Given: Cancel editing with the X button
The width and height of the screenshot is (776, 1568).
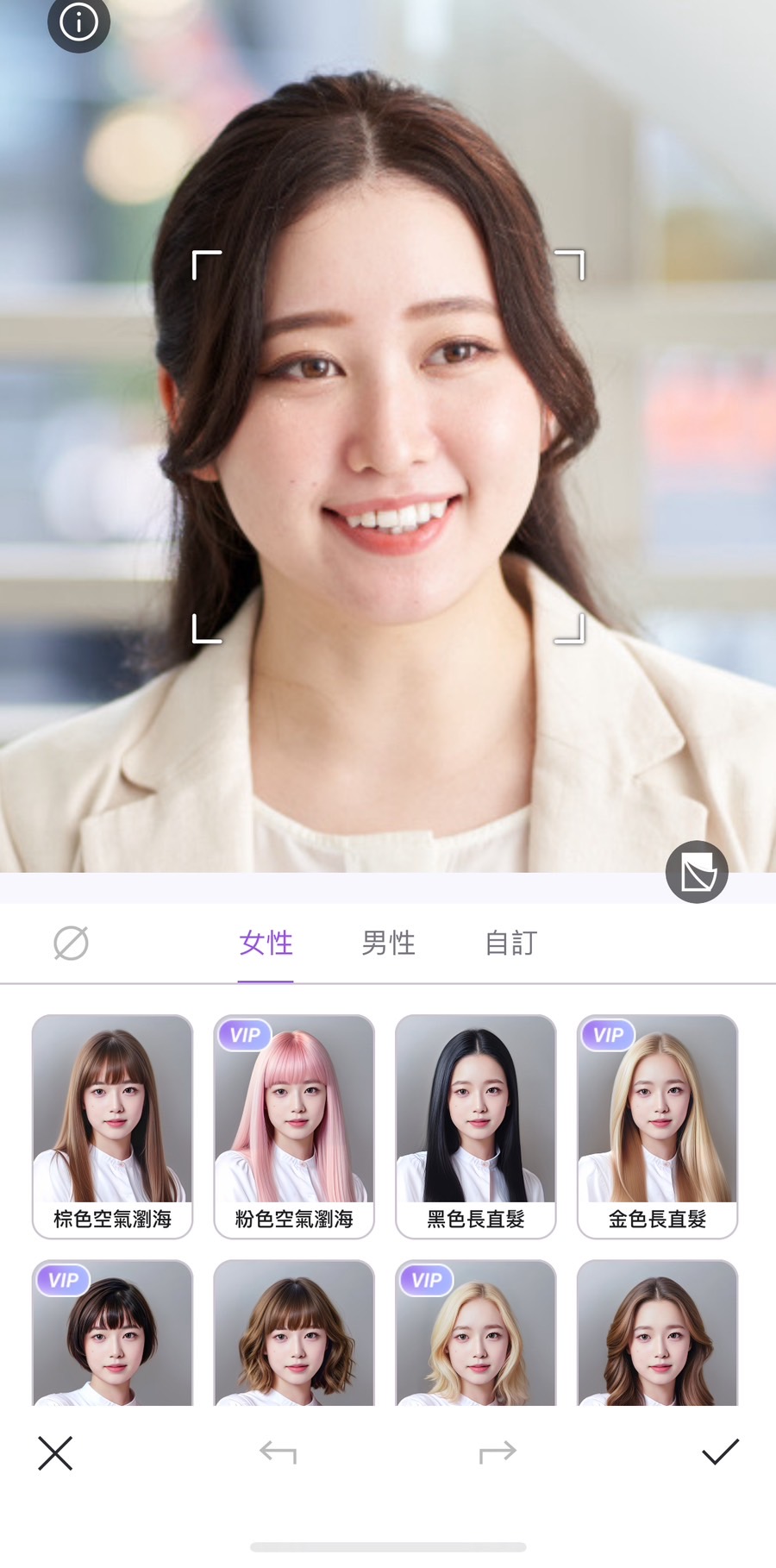Looking at the screenshot, I should pyautogui.click(x=55, y=1453).
